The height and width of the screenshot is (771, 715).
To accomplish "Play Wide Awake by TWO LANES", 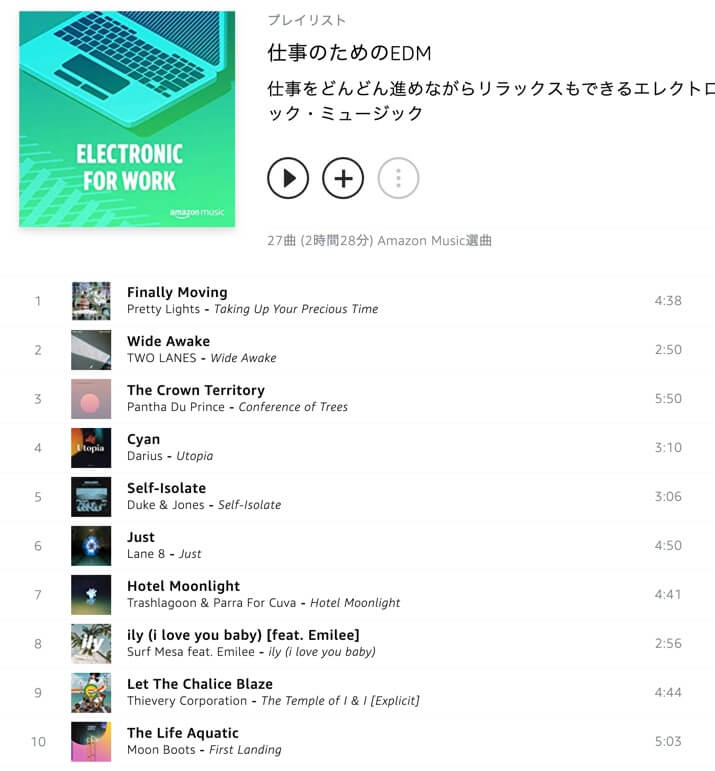I will click(168, 342).
